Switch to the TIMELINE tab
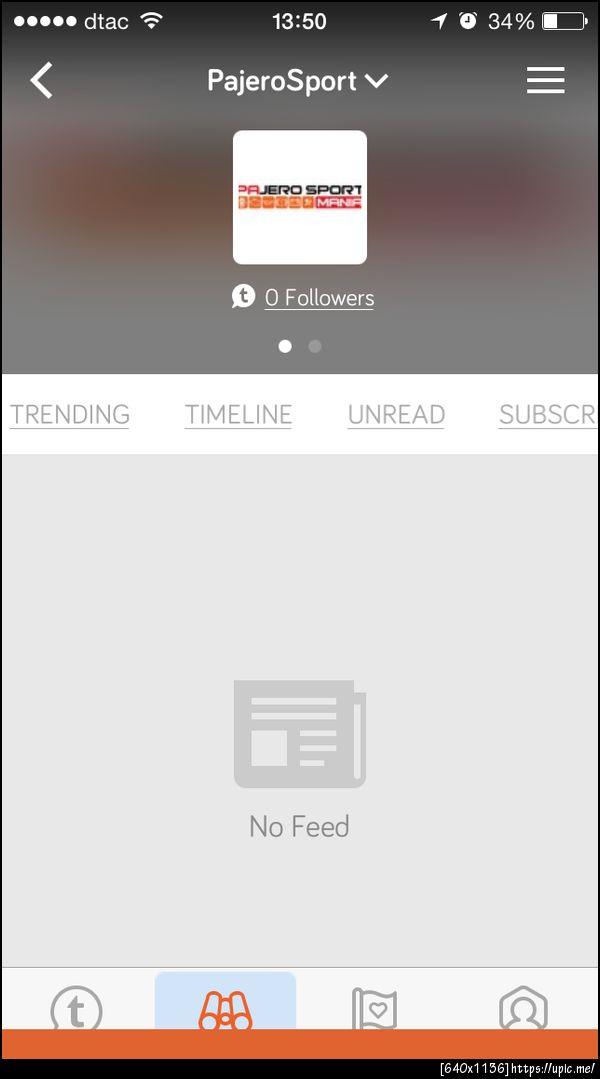 tap(238, 415)
